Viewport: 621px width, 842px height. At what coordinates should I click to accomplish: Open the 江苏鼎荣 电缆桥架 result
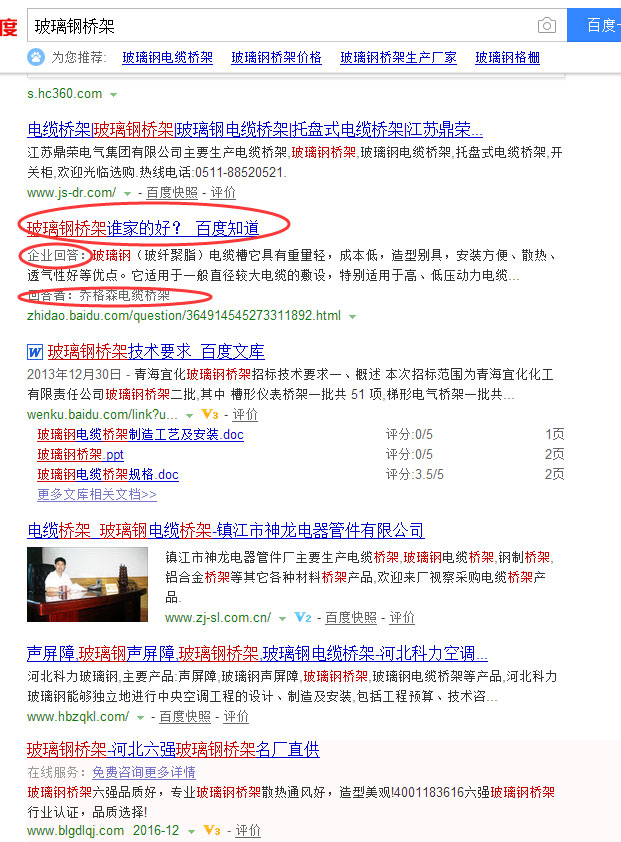pos(255,129)
